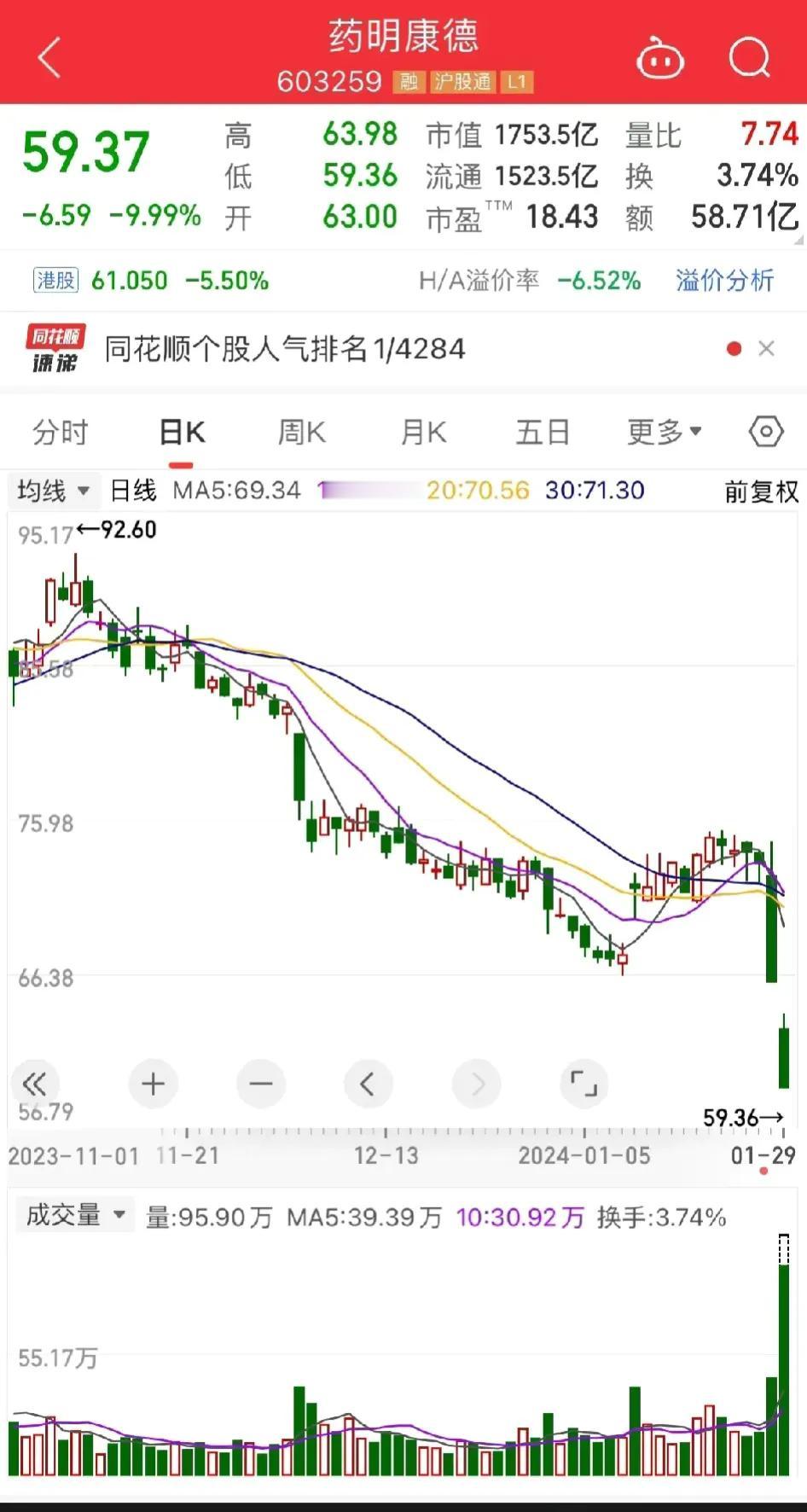Click the back arrow to exit stock page
The width and height of the screenshot is (807, 1512).
[x=49, y=57]
